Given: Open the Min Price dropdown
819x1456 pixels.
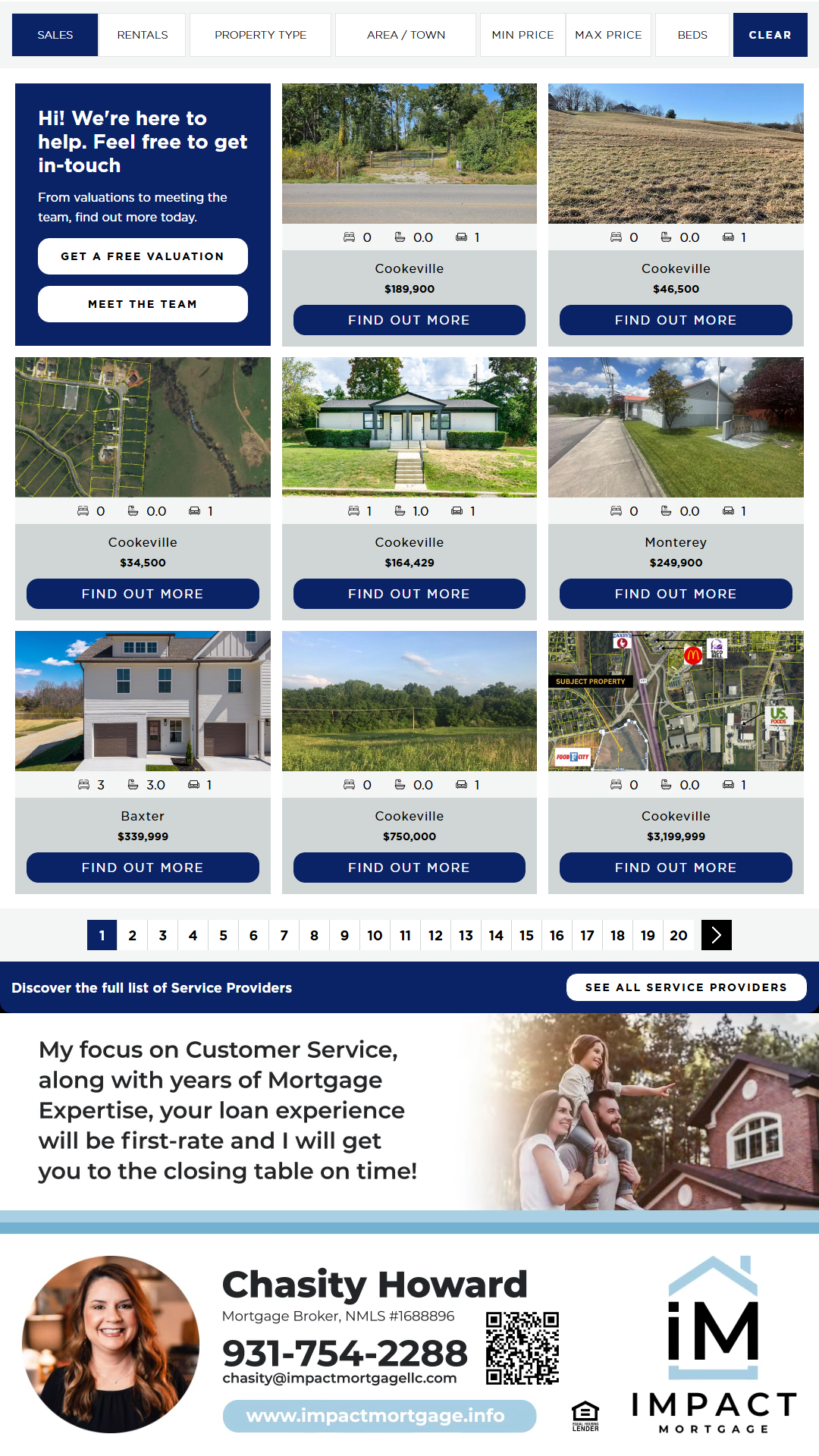Looking at the screenshot, I should [522, 35].
